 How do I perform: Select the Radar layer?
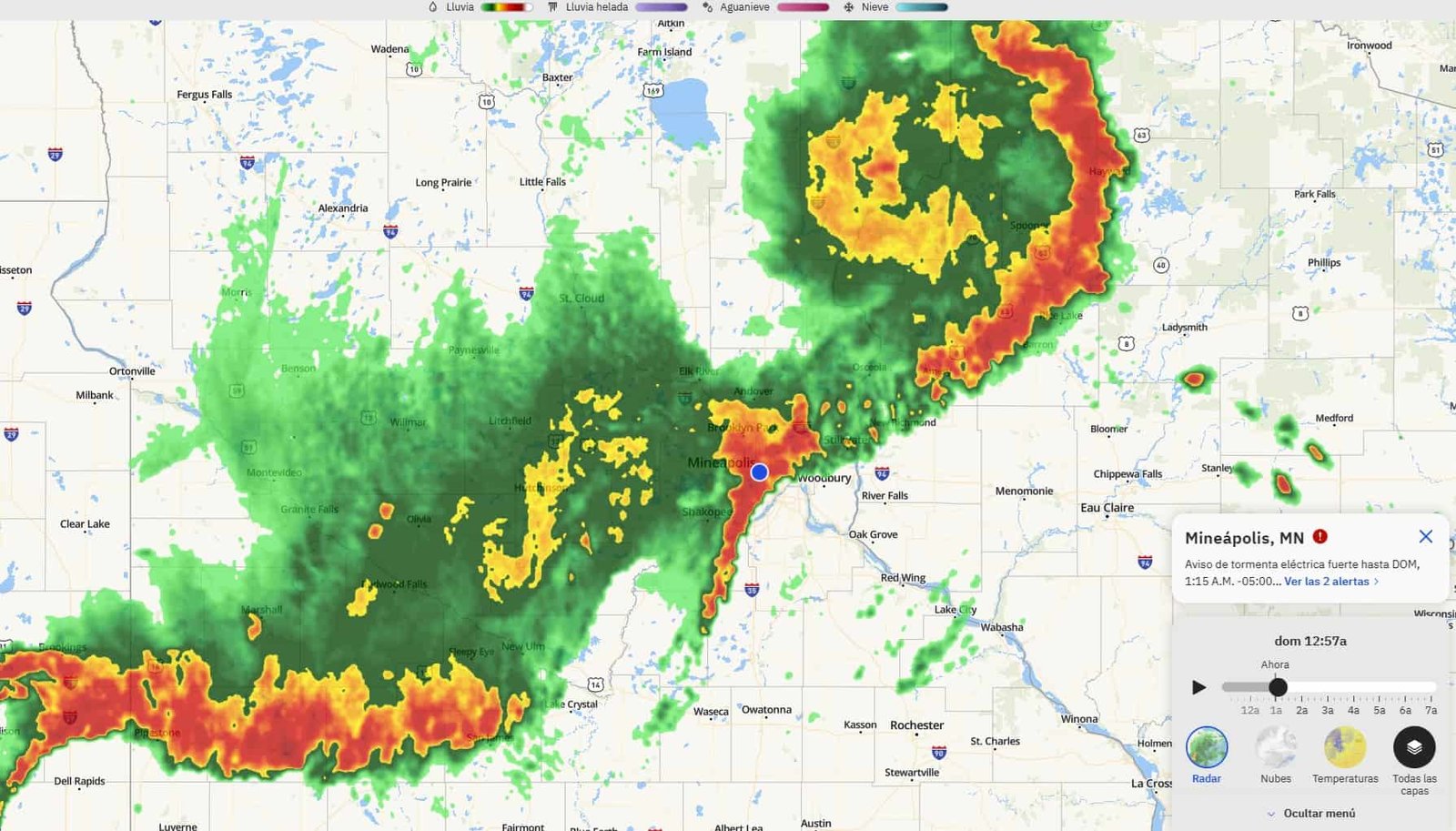(x=1207, y=748)
